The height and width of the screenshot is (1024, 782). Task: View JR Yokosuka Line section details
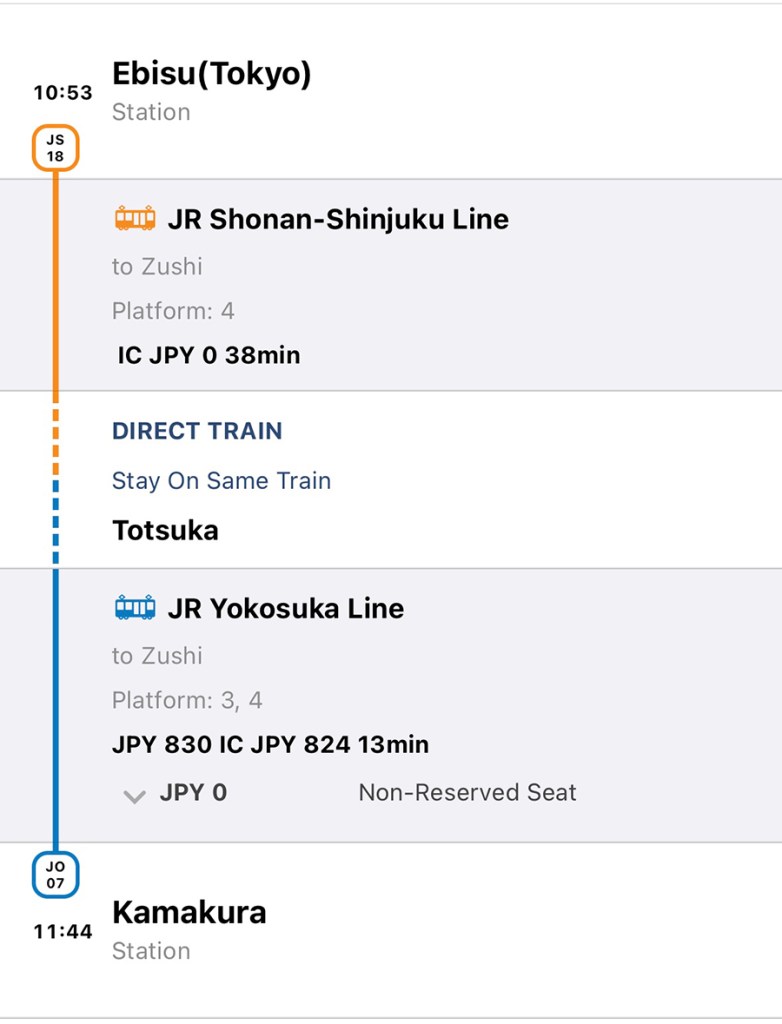click(x=285, y=609)
